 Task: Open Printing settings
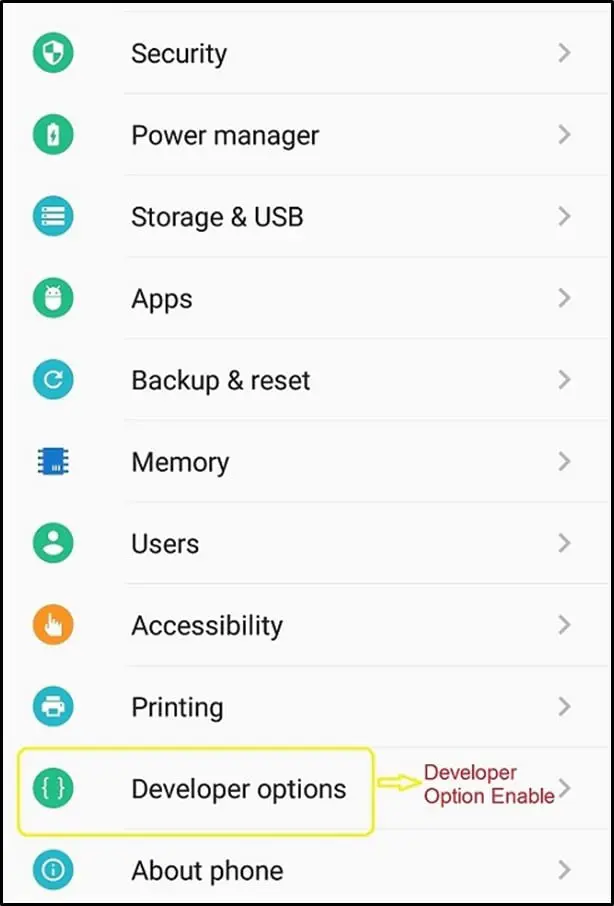tap(178, 707)
